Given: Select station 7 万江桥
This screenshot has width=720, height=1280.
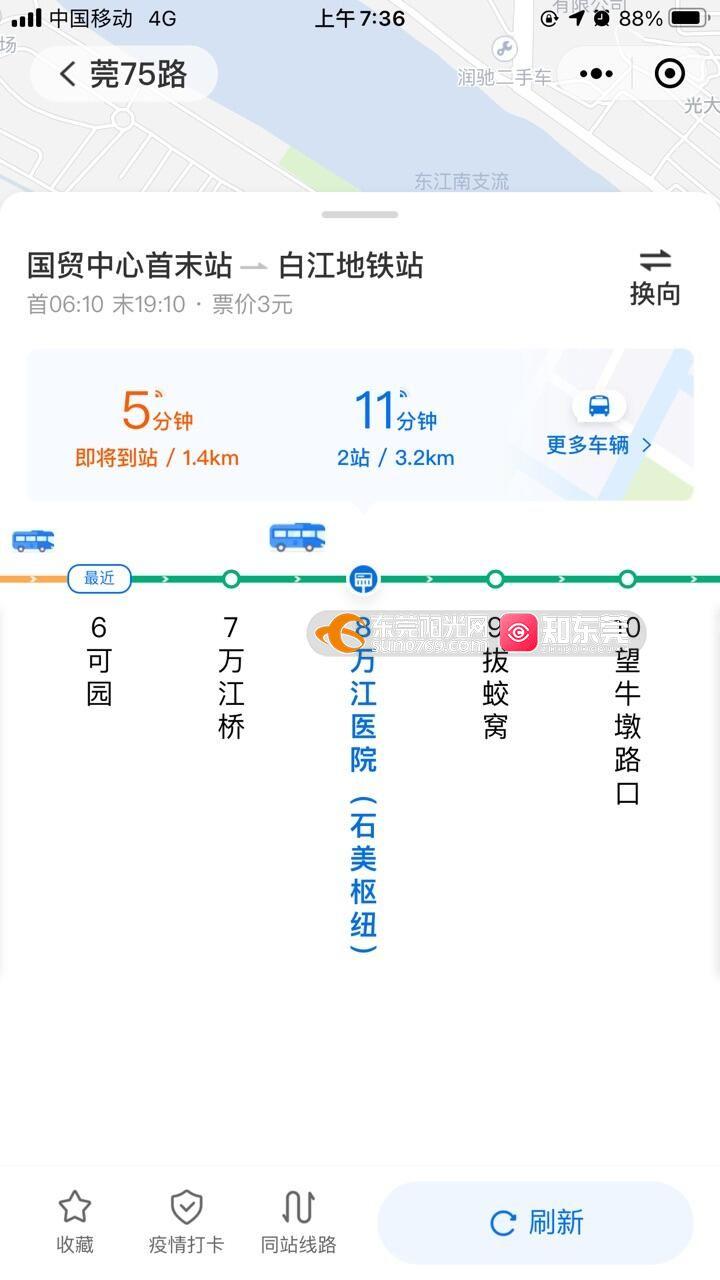Looking at the screenshot, I should pyautogui.click(x=231, y=677).
